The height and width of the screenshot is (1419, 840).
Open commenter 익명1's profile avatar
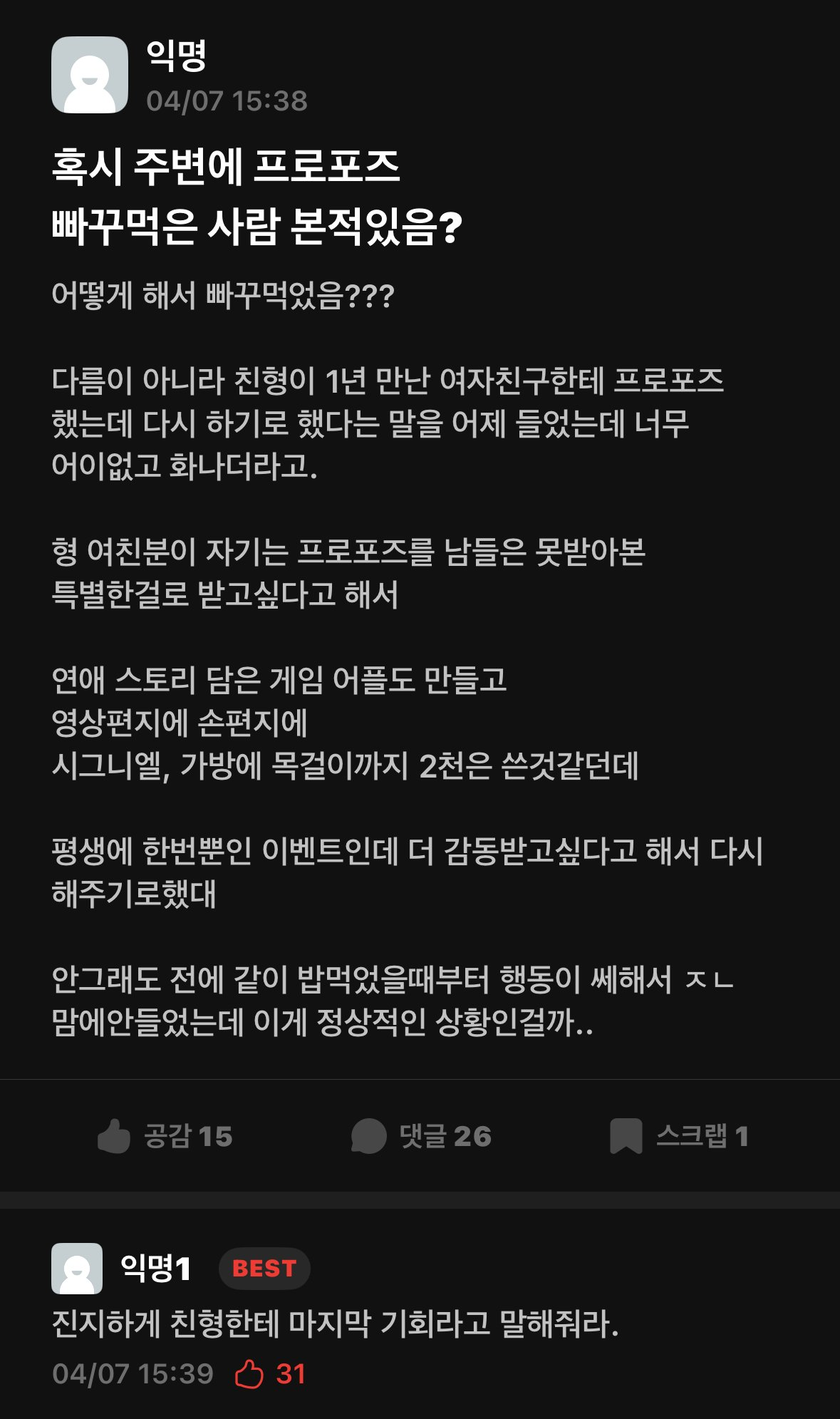pyautogui.click(x=77, y=1269)
